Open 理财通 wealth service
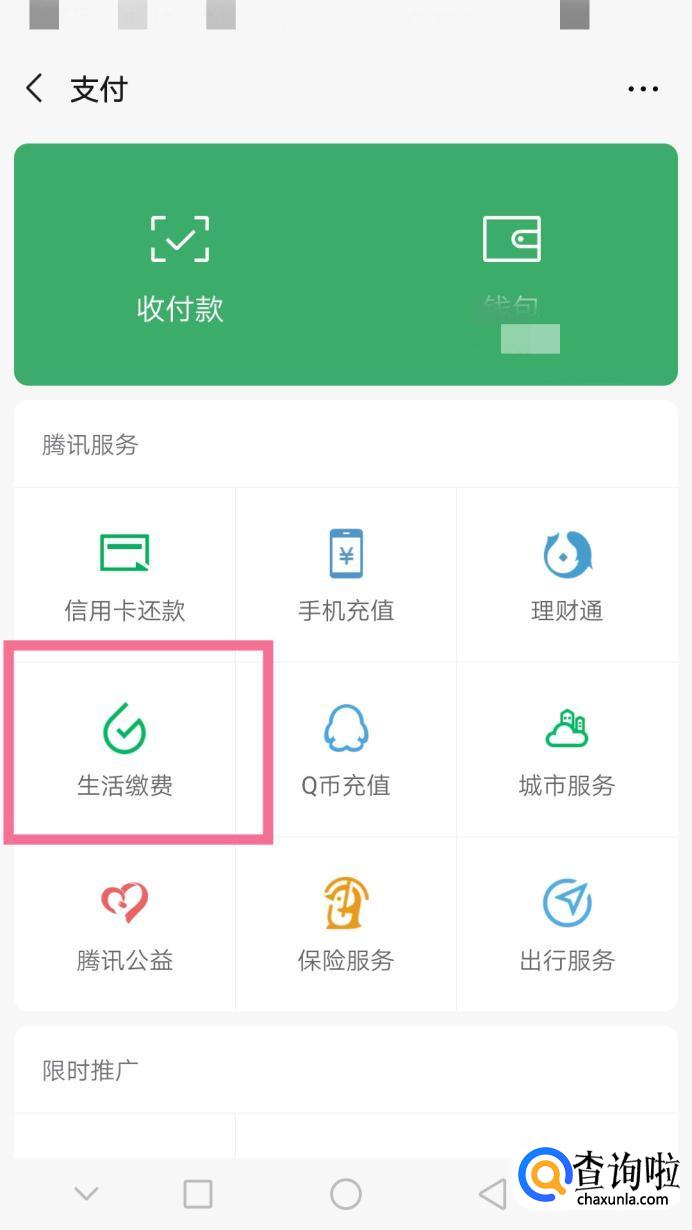 [x=567, y=575]
